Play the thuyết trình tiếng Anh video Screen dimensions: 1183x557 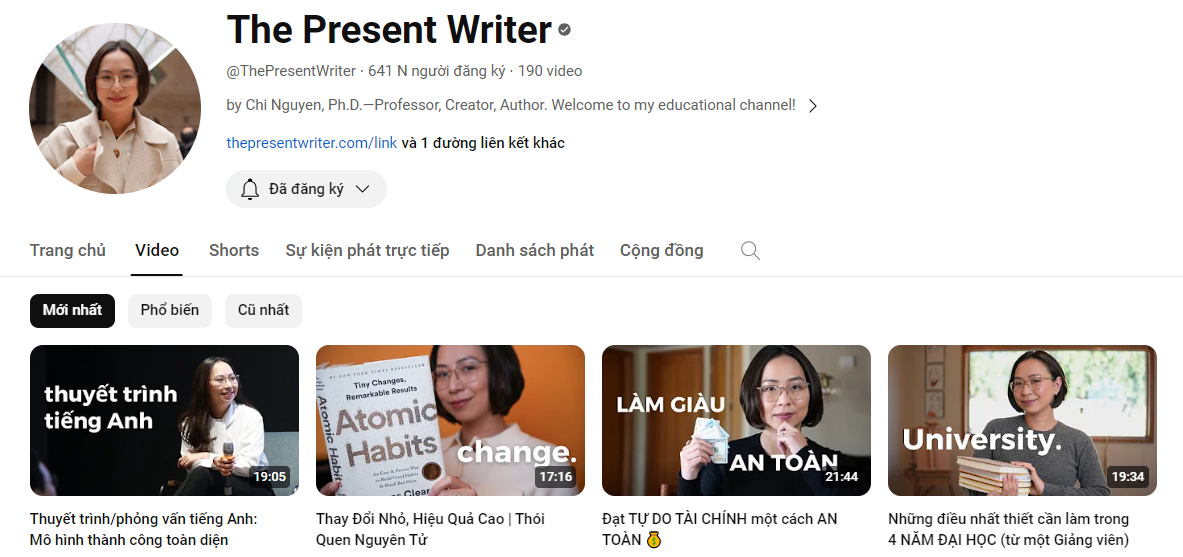(x=164, y=420)
